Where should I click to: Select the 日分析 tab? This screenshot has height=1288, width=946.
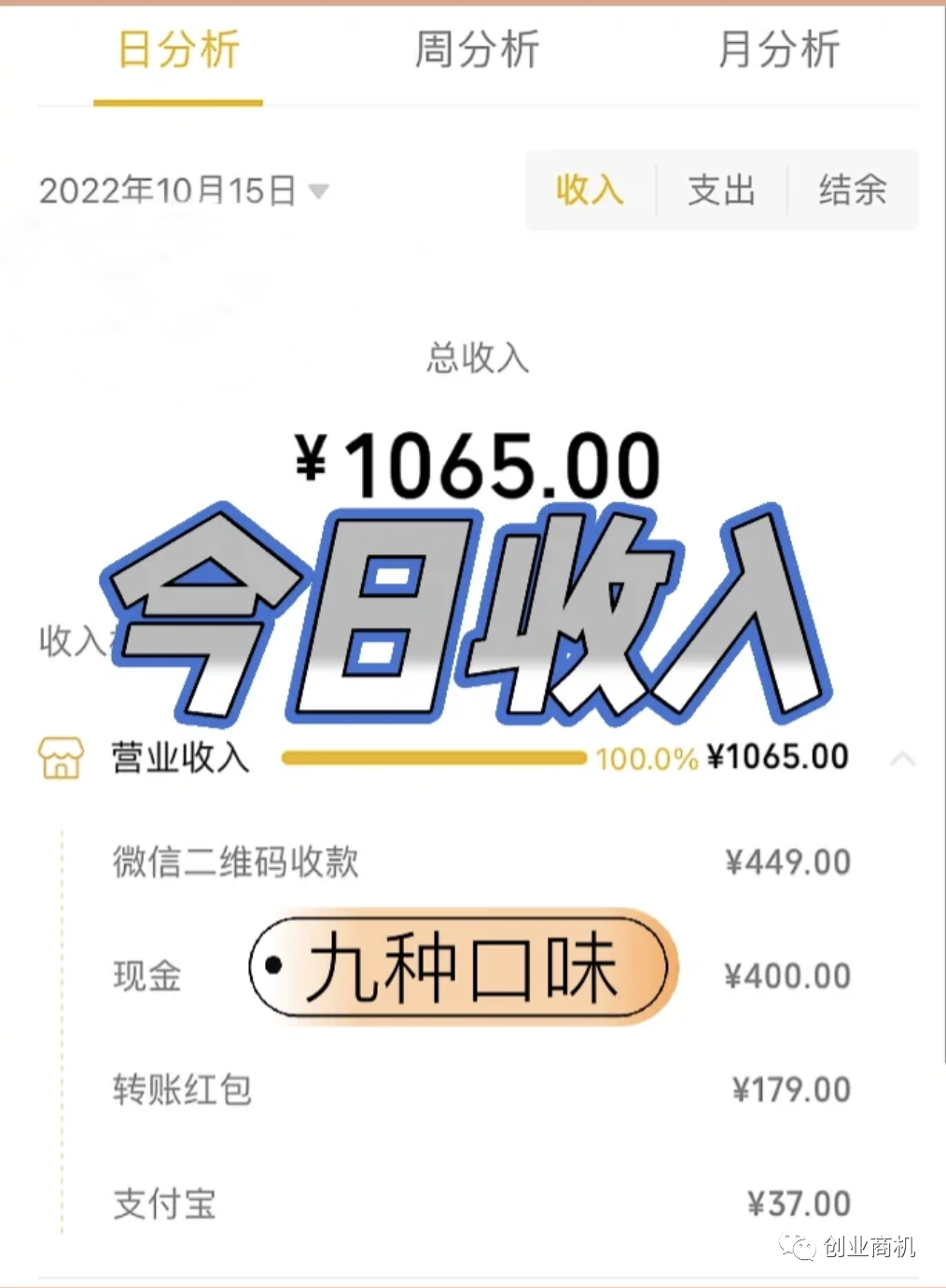178,50
